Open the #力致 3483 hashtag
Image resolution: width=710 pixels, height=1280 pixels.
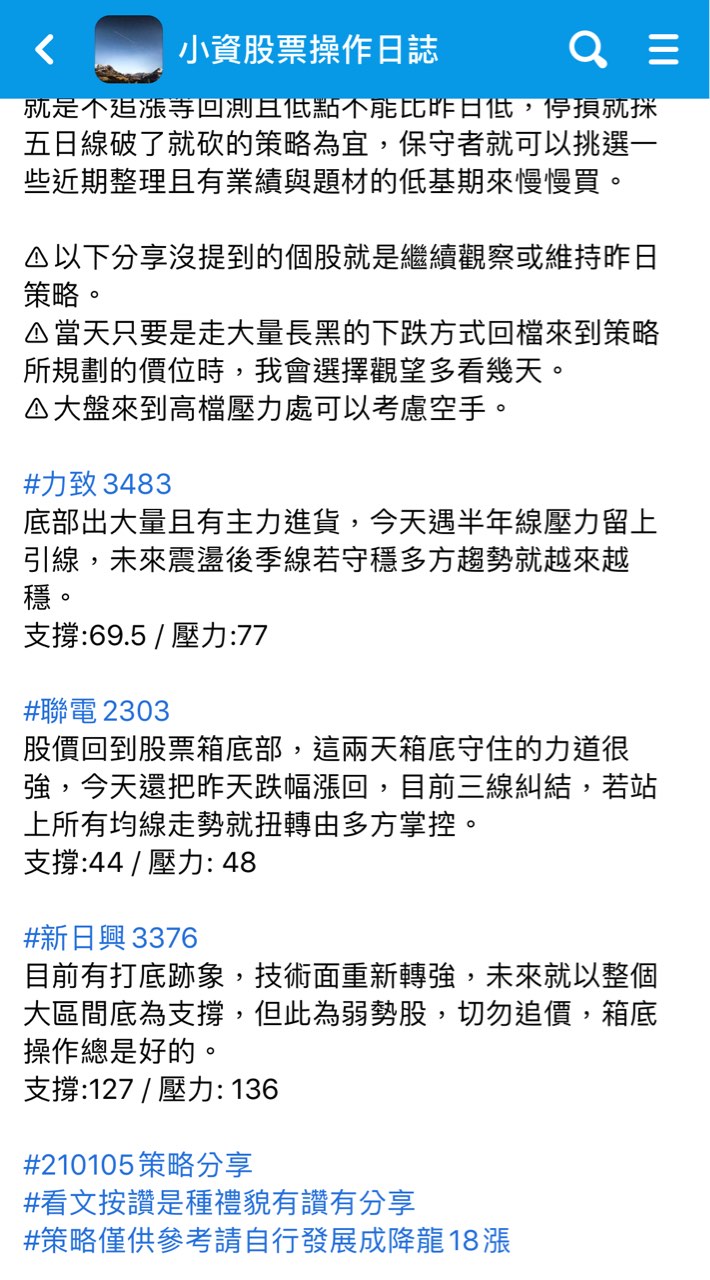tap(98, 484)
